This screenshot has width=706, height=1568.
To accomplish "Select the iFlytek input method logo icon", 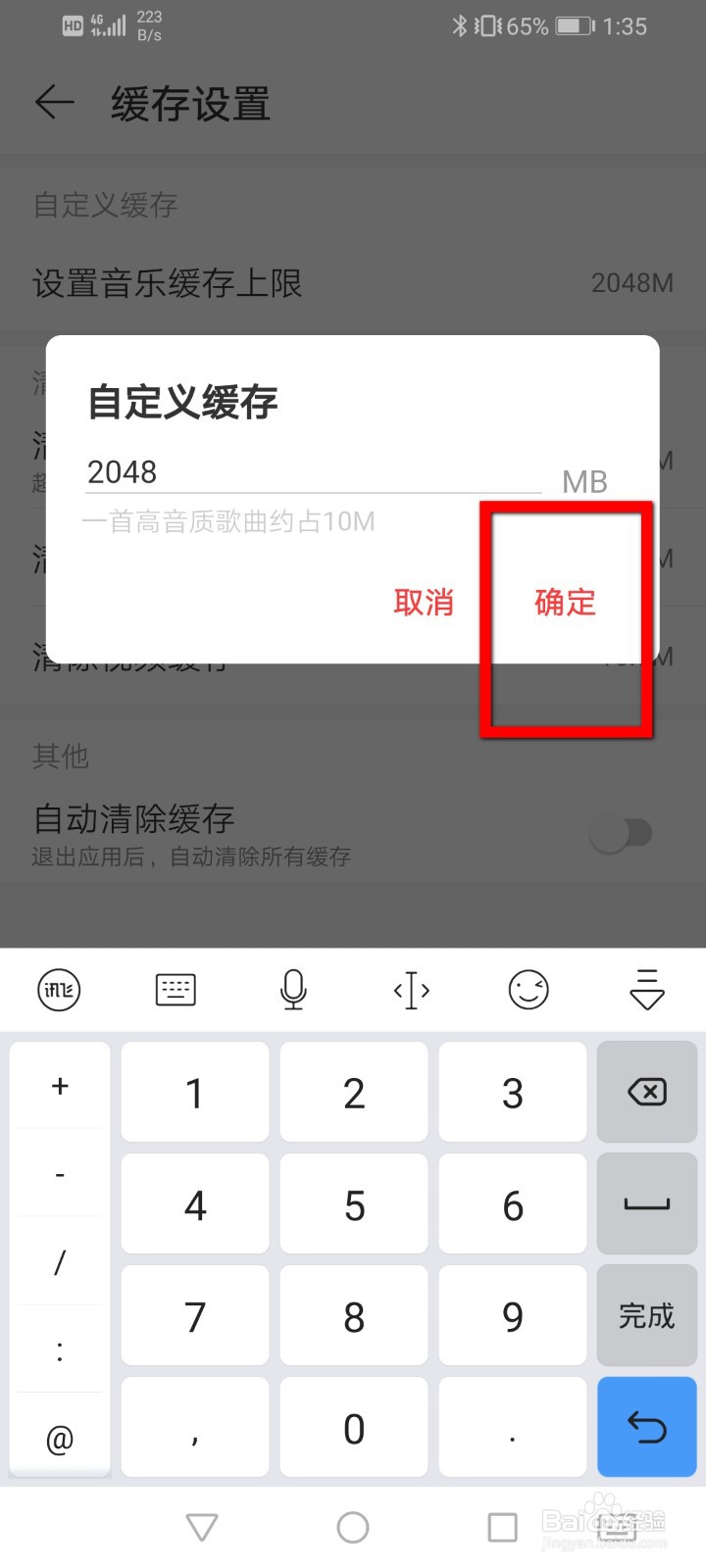I will (x=59, y=990).
